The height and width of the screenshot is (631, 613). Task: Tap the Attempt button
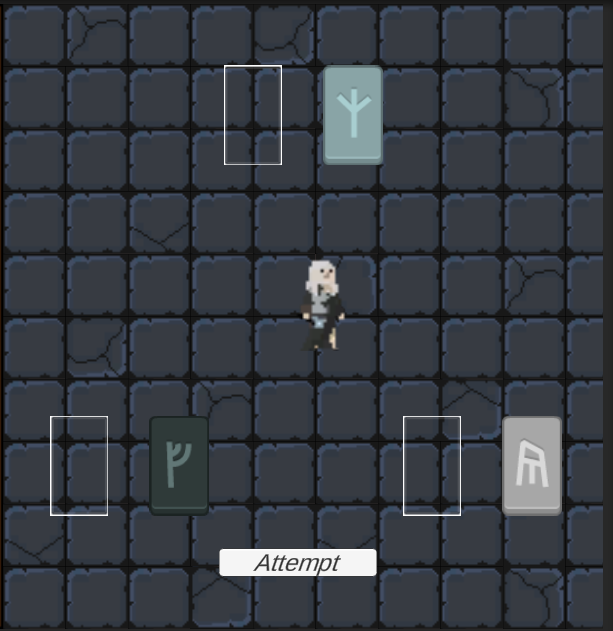[298, 563]
